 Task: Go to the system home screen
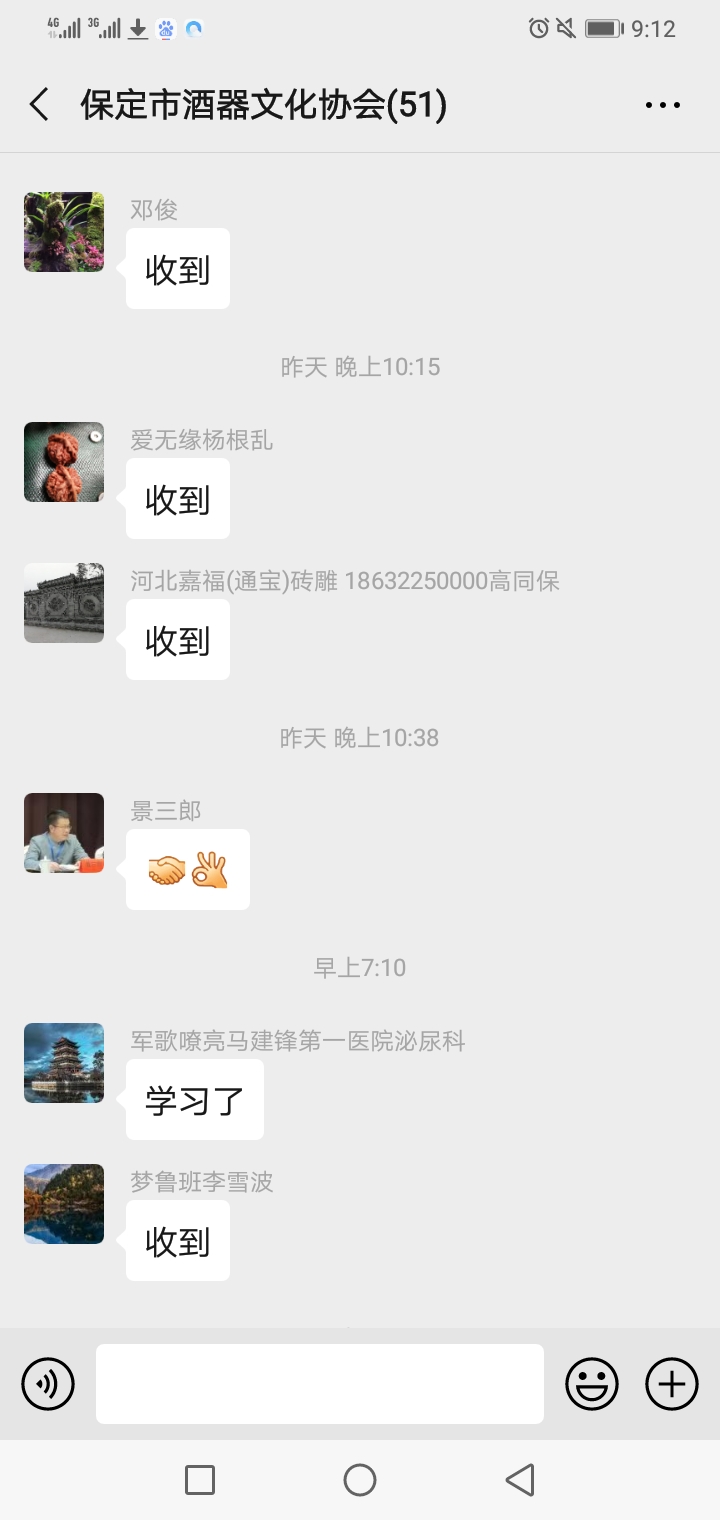(360, 1480)
